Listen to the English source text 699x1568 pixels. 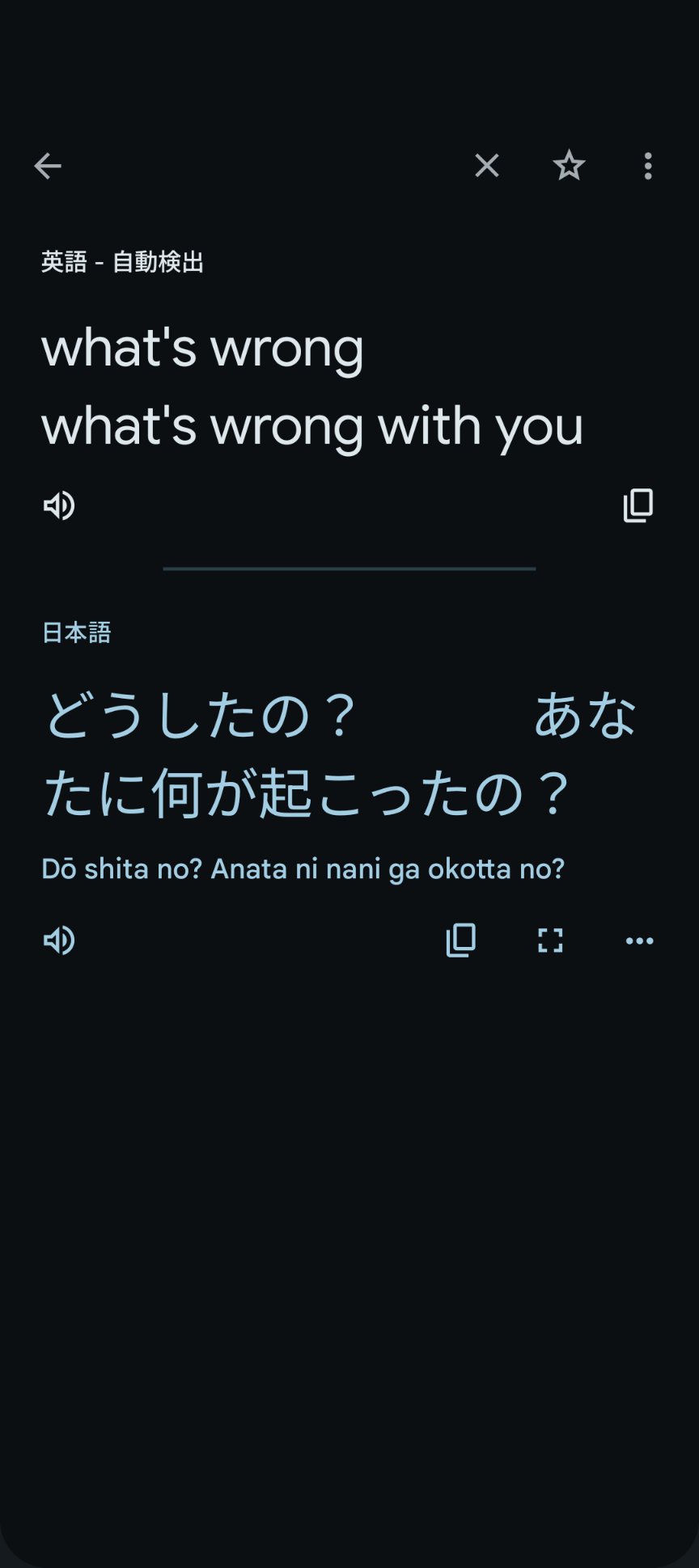point(59,505)
